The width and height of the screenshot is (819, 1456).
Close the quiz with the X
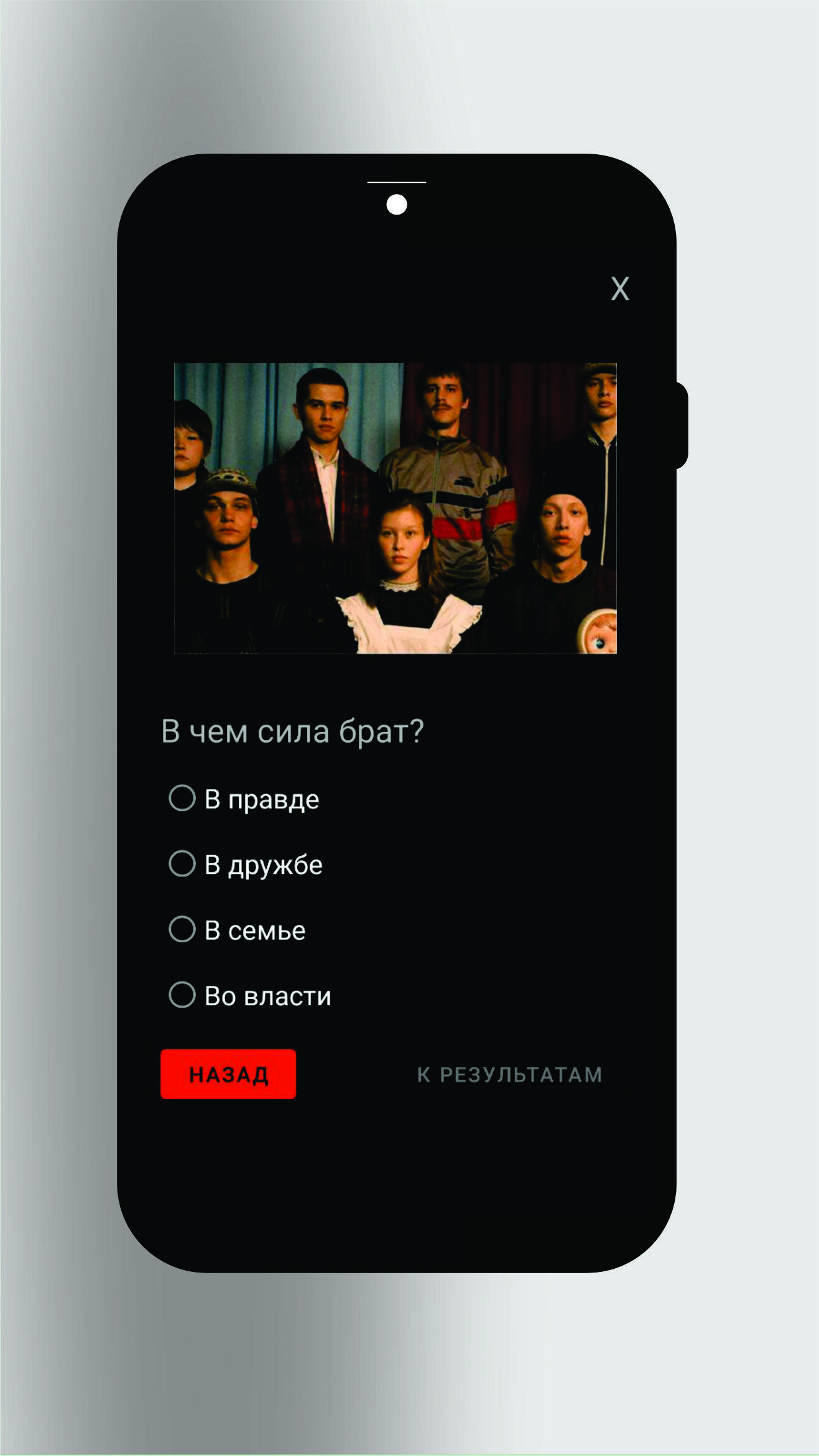pos(620,289)
